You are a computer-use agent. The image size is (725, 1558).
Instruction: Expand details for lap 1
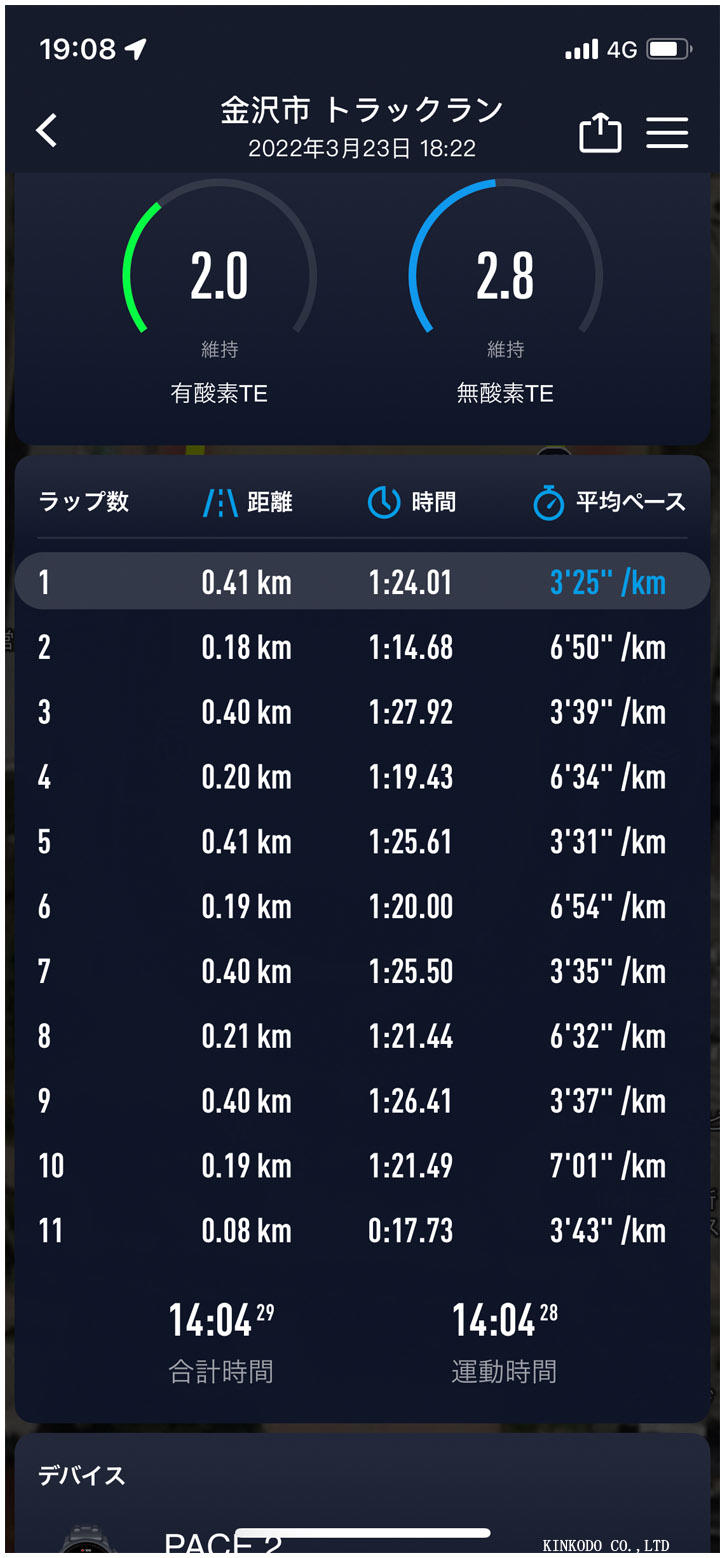click(362, 581)
